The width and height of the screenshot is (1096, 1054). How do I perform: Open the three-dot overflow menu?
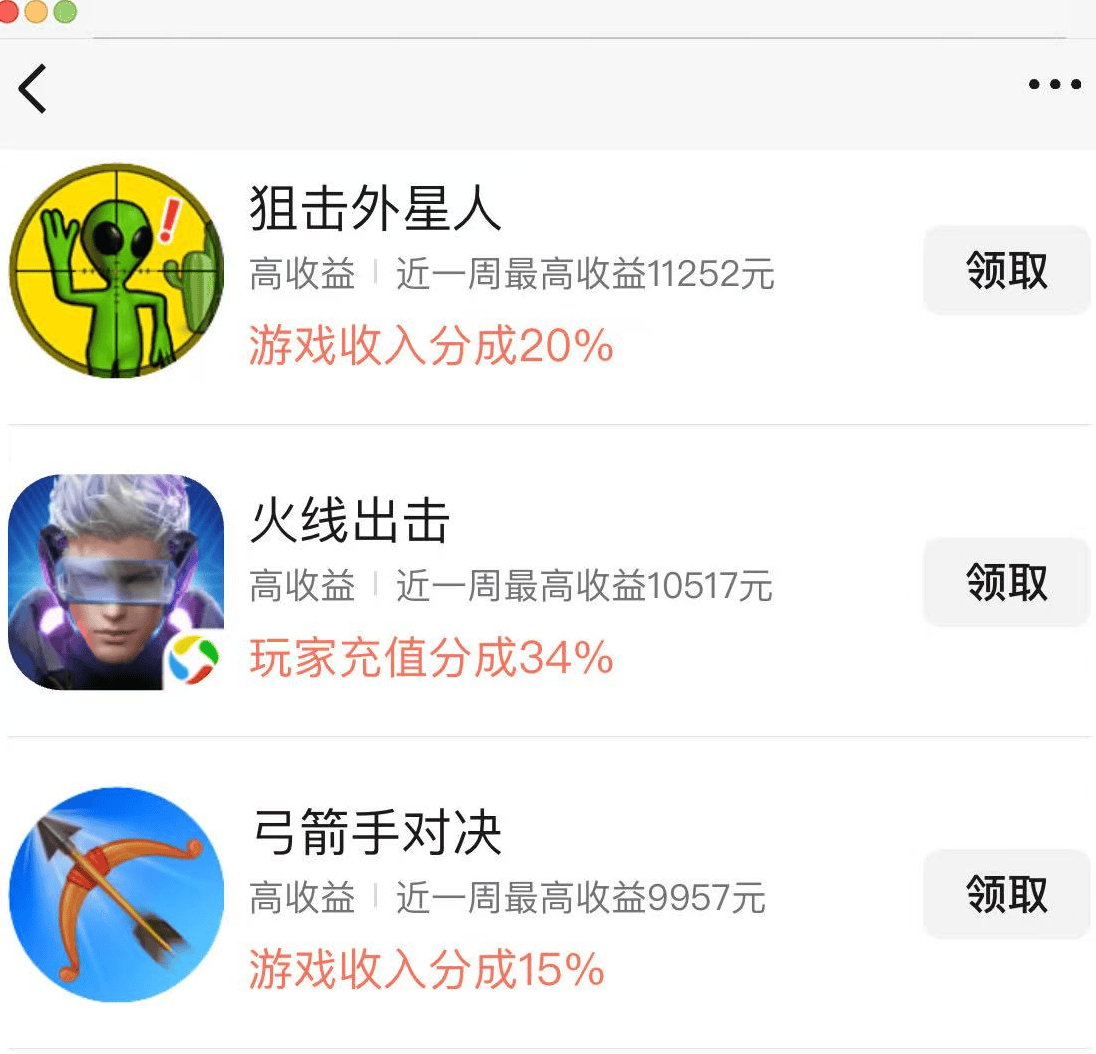1054,85
